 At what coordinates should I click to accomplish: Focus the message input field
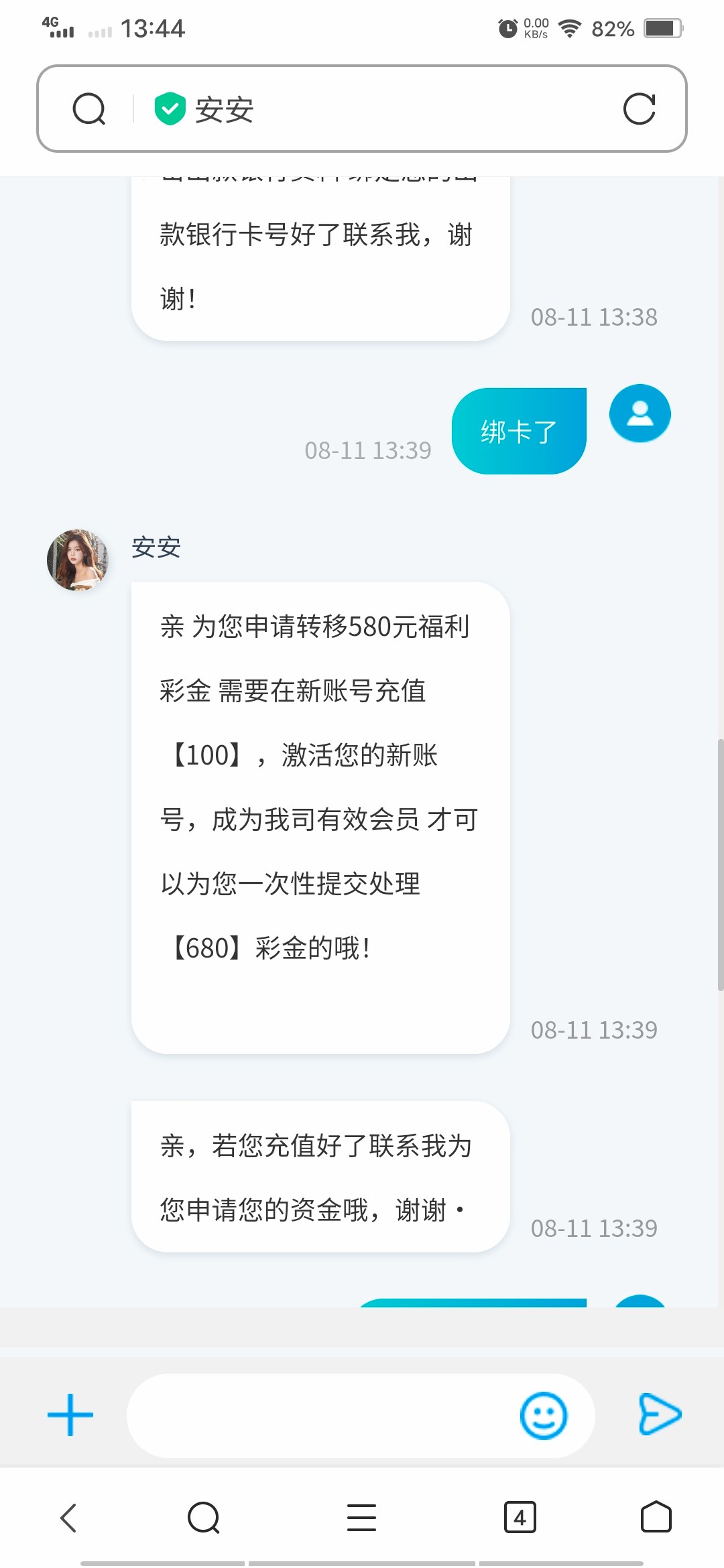[322, 1416]
